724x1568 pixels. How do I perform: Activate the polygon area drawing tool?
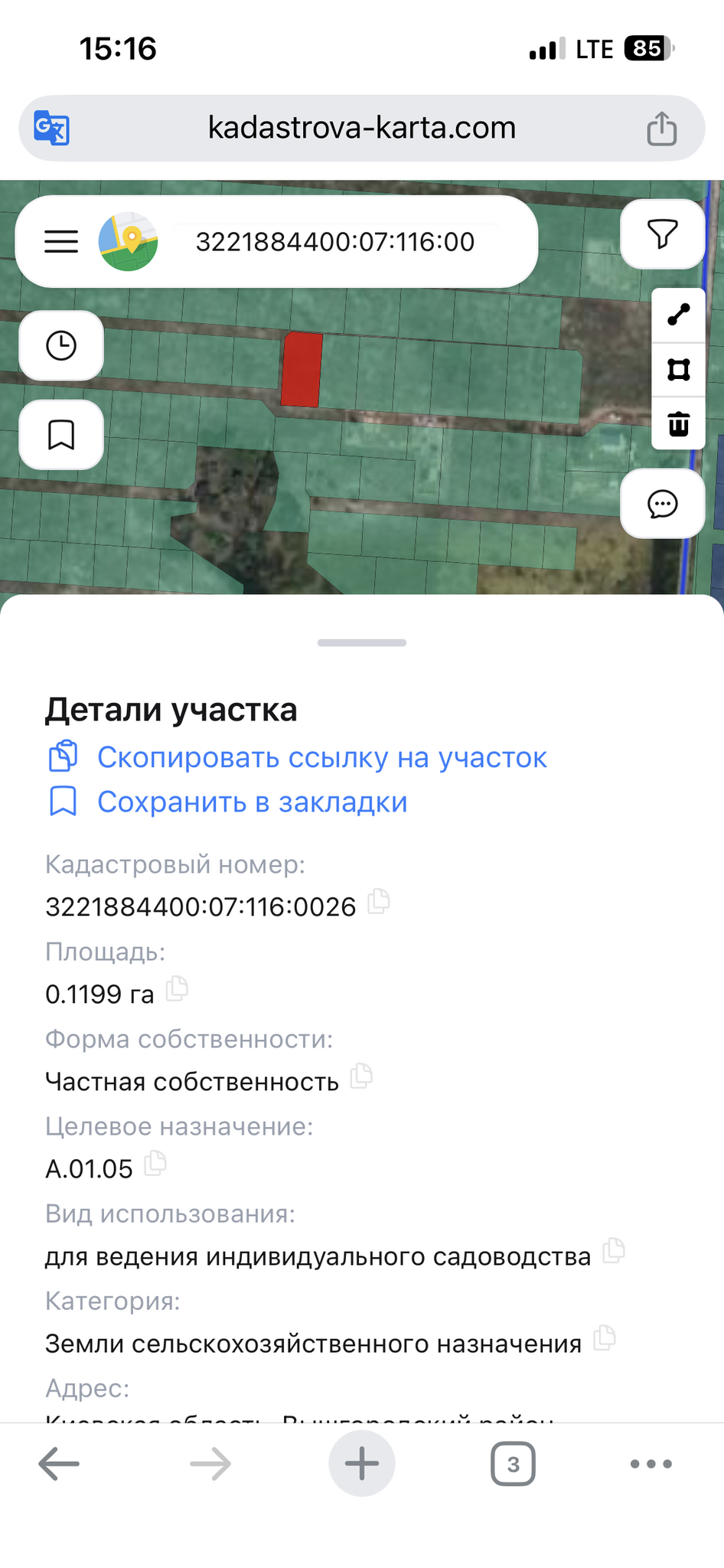point(679,369)
